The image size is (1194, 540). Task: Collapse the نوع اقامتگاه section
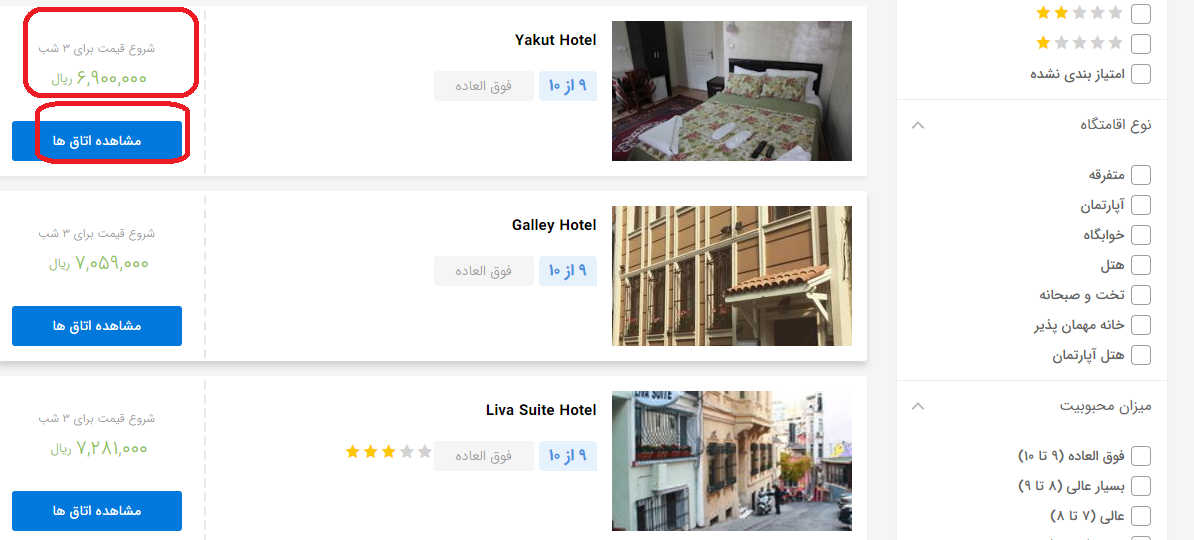pos(919,125)
